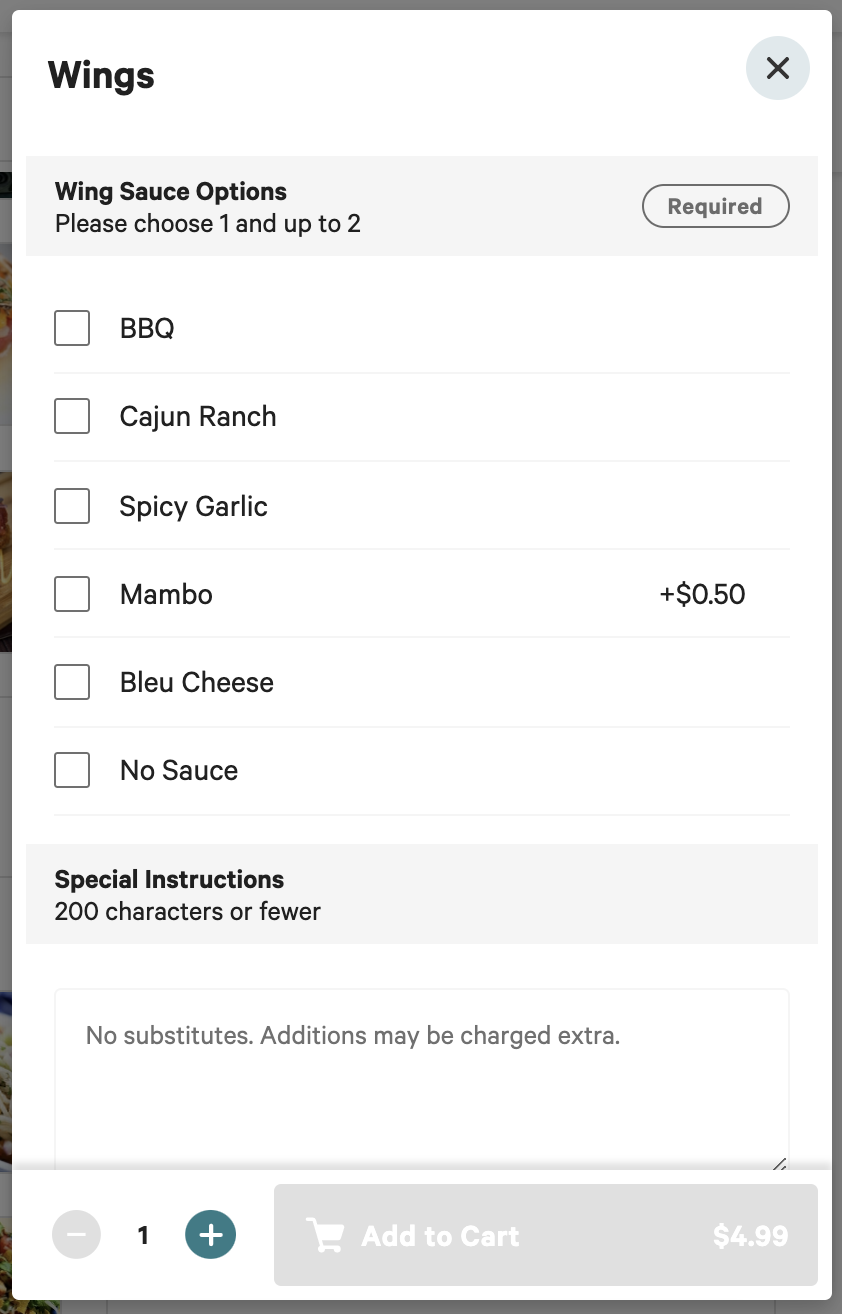Click the Special Instructions header
The width and height of the screenshot is (842, 1314).
(x=169, y=880)
